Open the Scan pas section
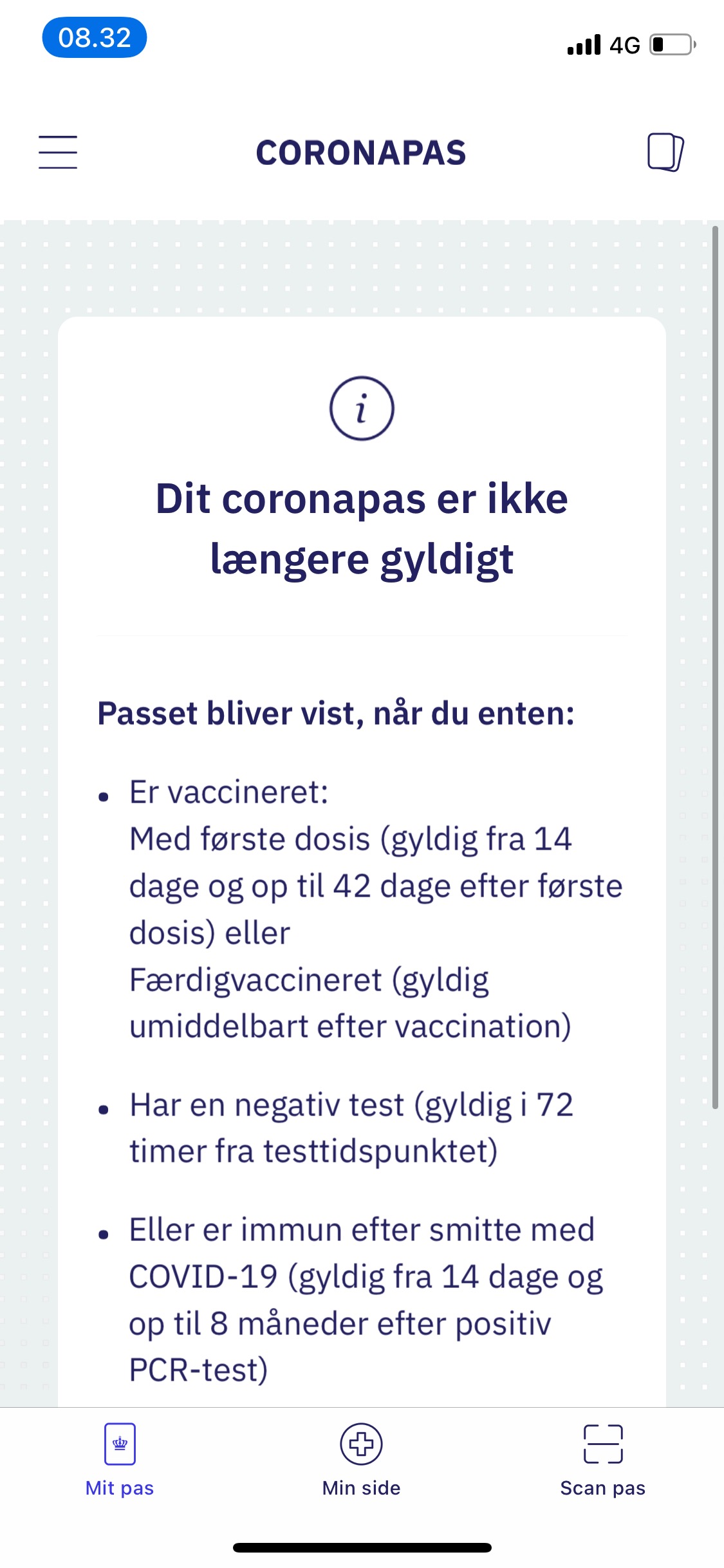This screenshot has width=724, height=1568. (x=603, y=1487)
